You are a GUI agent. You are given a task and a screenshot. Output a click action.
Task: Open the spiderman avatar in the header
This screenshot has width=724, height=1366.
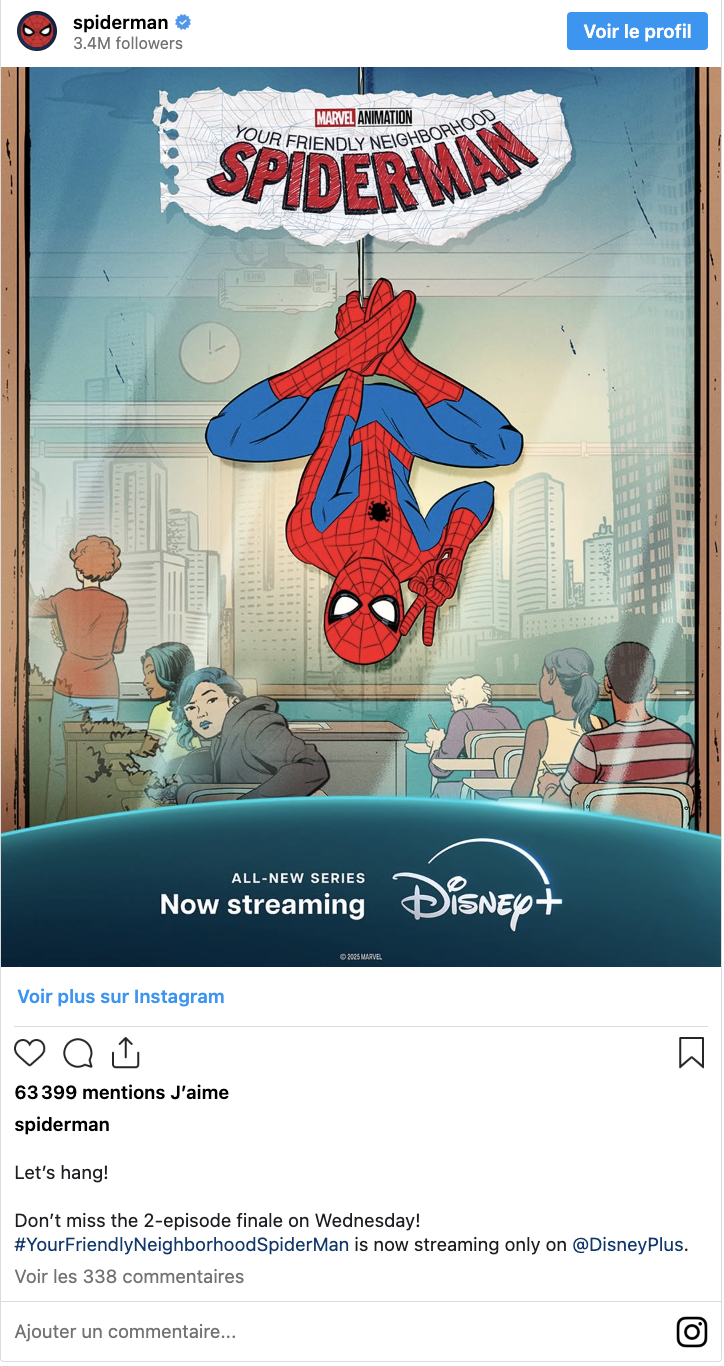coord(37,32)
